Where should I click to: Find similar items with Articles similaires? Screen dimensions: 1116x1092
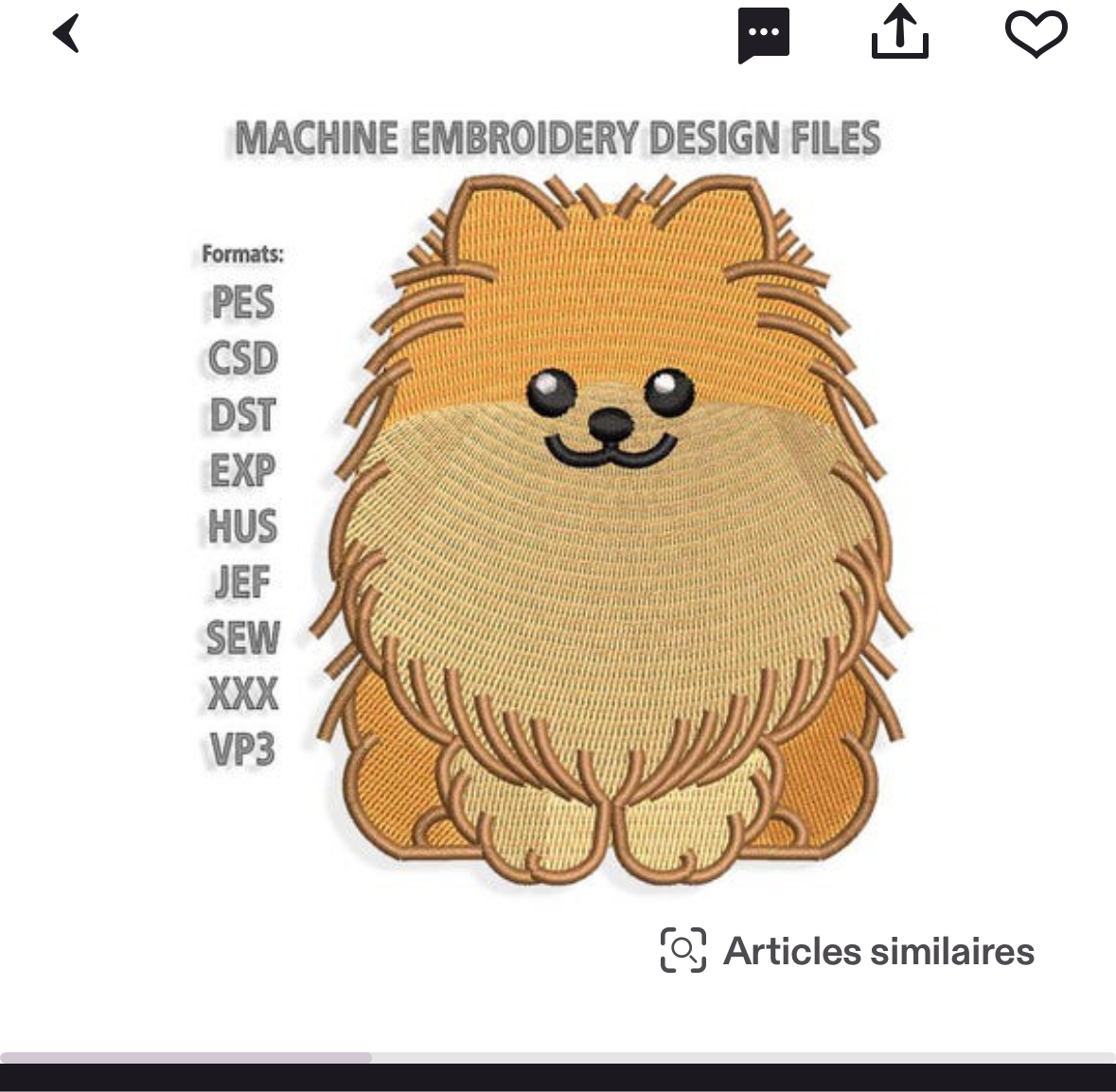(x=847, y=951)
